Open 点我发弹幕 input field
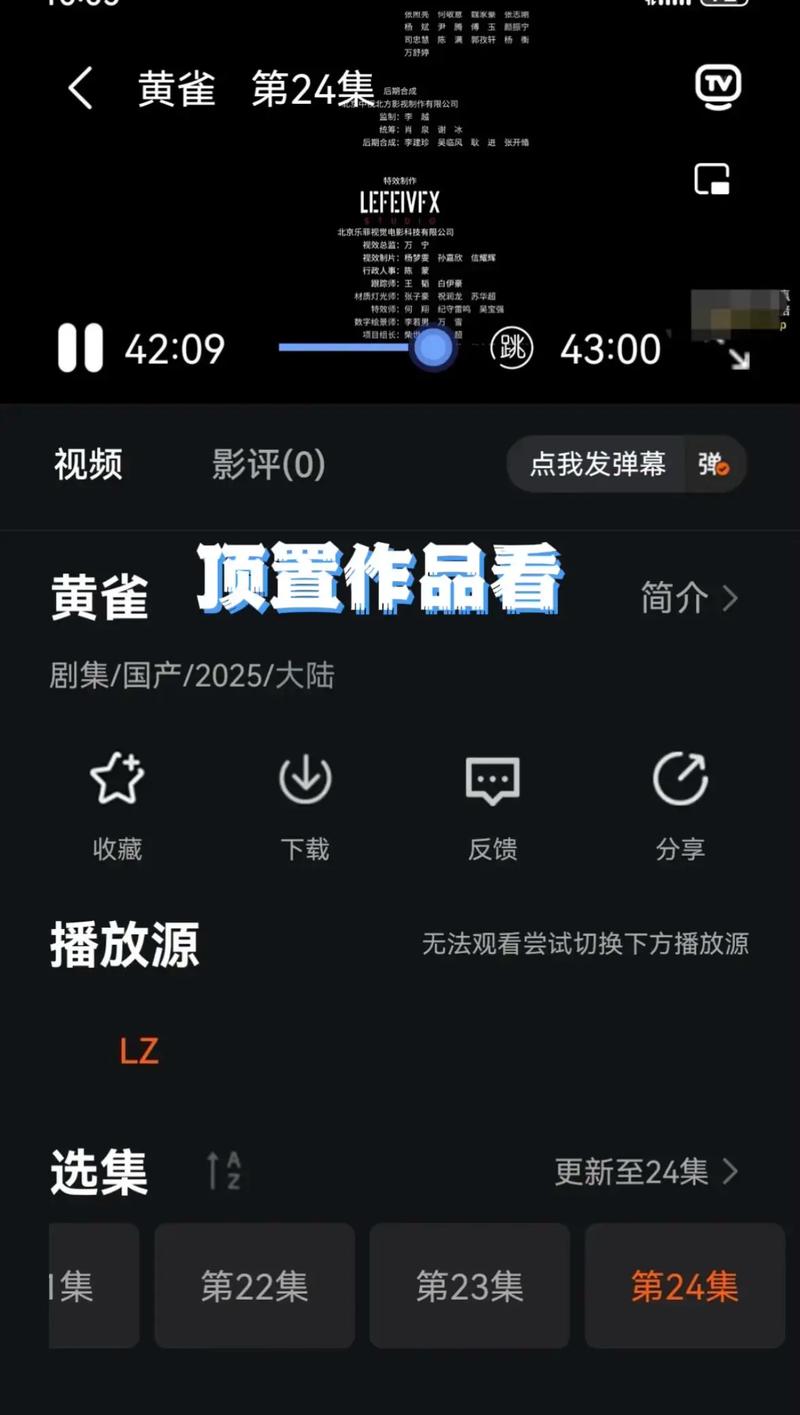The image size is (800, 1415). [597, 464]
